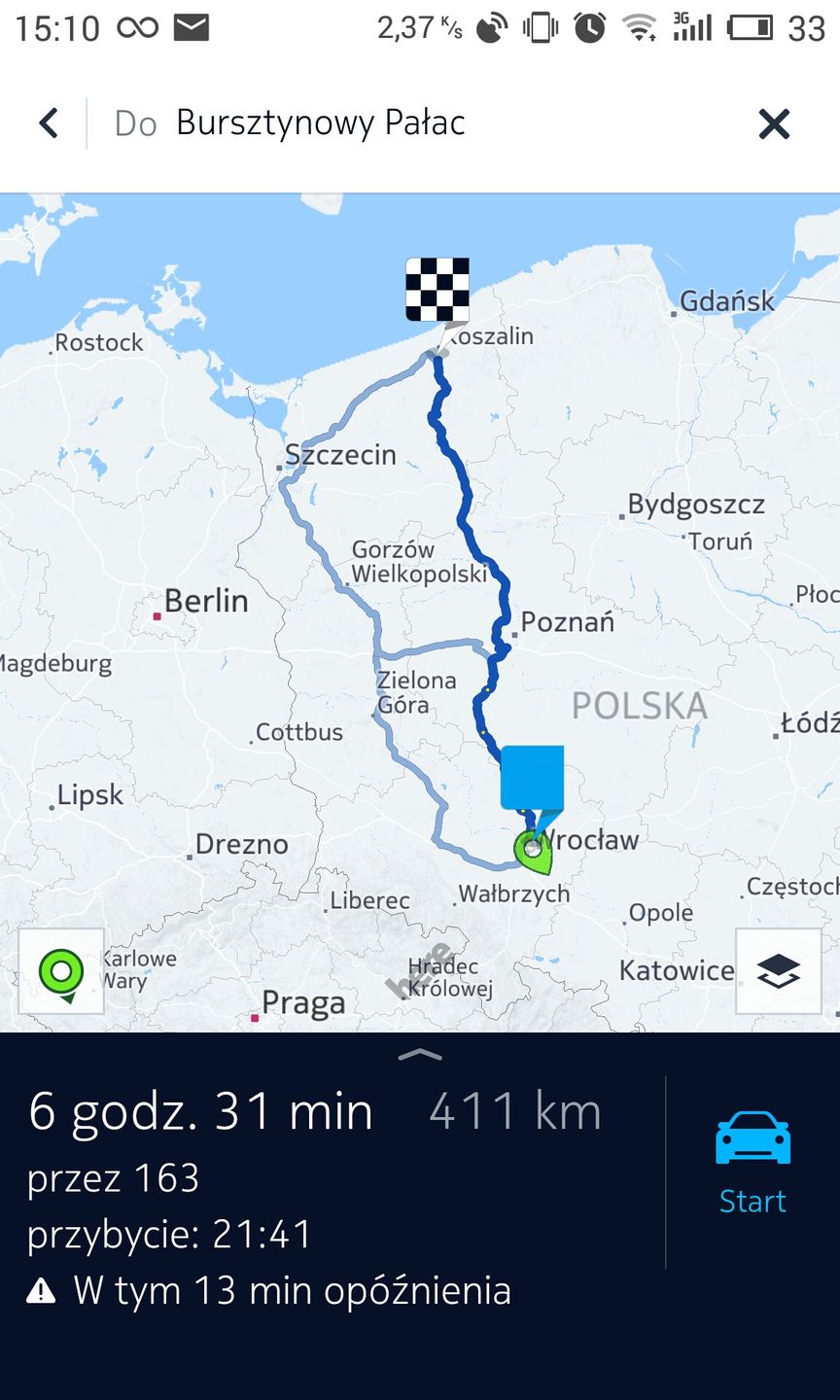Go back using the left chevron arrow
The height and width of the screenshot is (1400, 840).
(47, 123)
